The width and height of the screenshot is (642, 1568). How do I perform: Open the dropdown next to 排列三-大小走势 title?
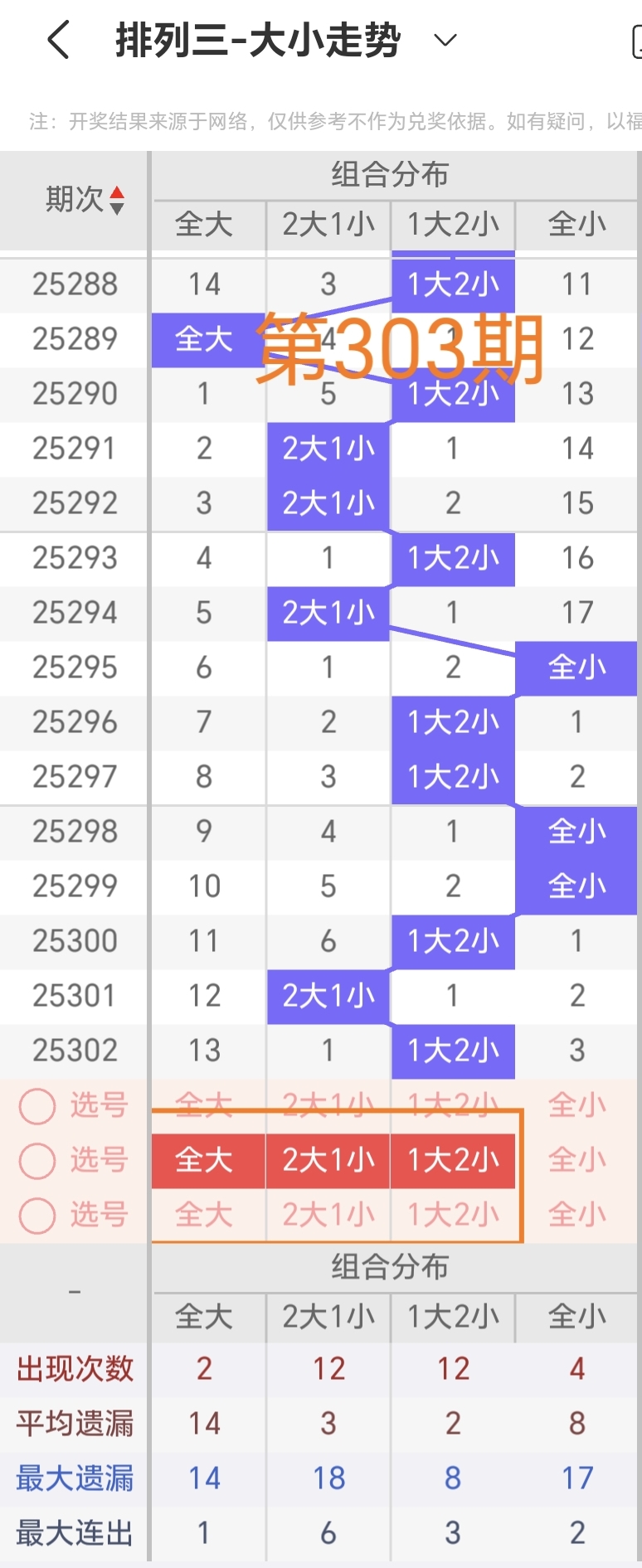(445, 40)
